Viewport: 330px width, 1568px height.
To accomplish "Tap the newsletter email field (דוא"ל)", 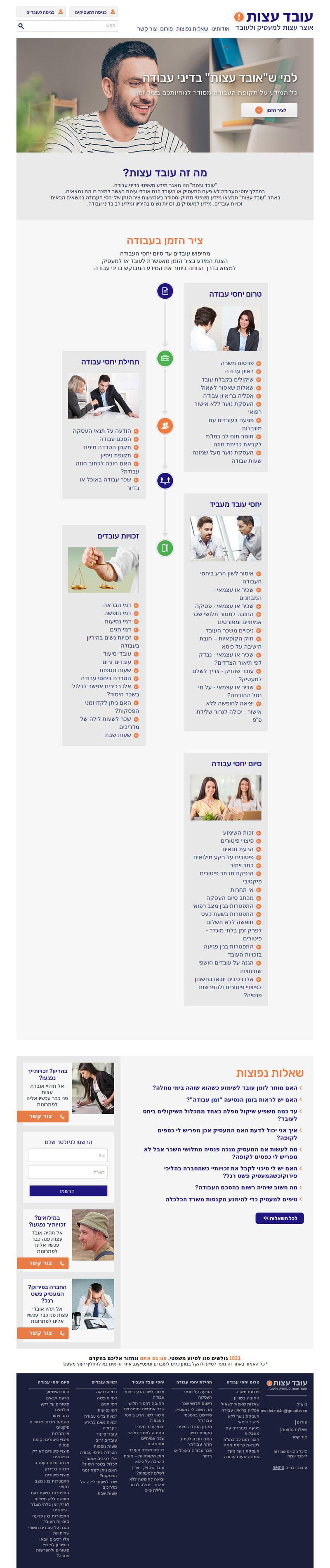I will click(68, 1172).
